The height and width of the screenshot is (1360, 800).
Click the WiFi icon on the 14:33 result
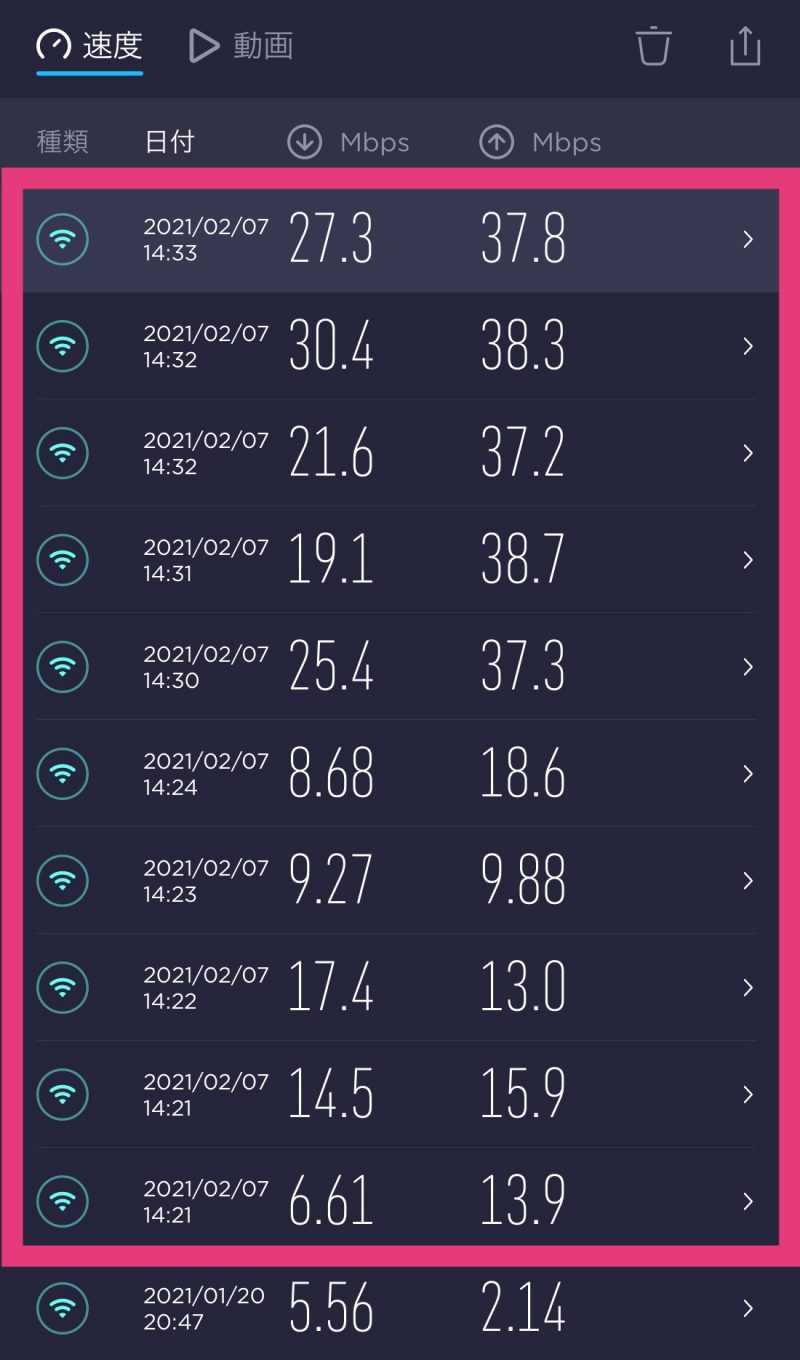62,239
